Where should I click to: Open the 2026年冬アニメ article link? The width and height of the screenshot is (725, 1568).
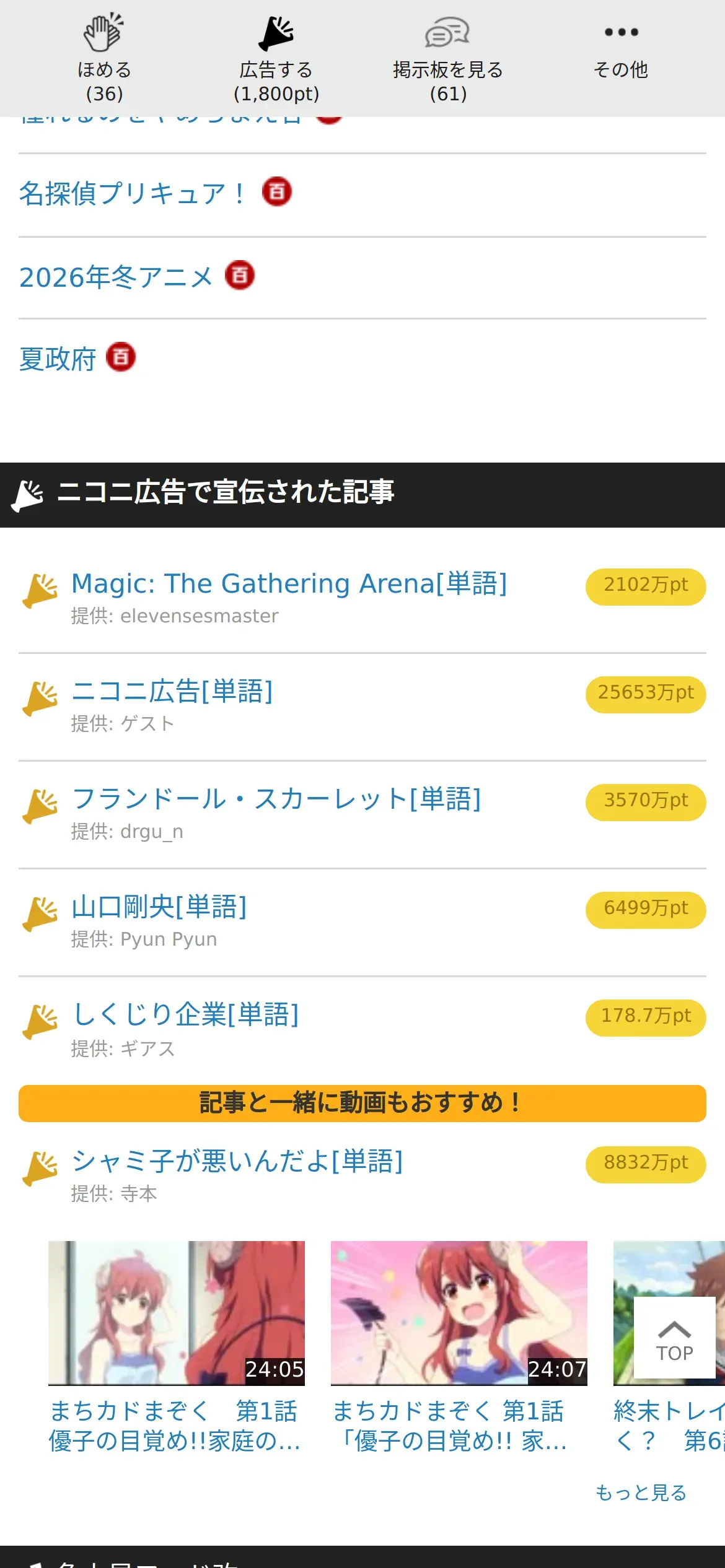pos(116,277)
